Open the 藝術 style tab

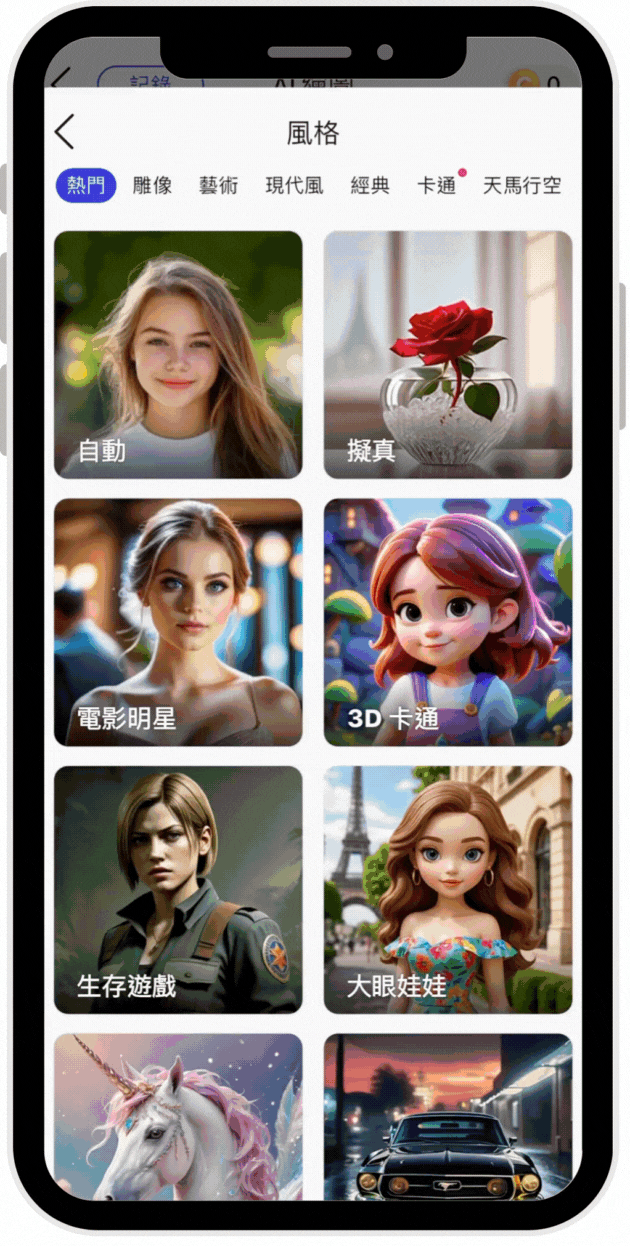click(x=218, y=186)
